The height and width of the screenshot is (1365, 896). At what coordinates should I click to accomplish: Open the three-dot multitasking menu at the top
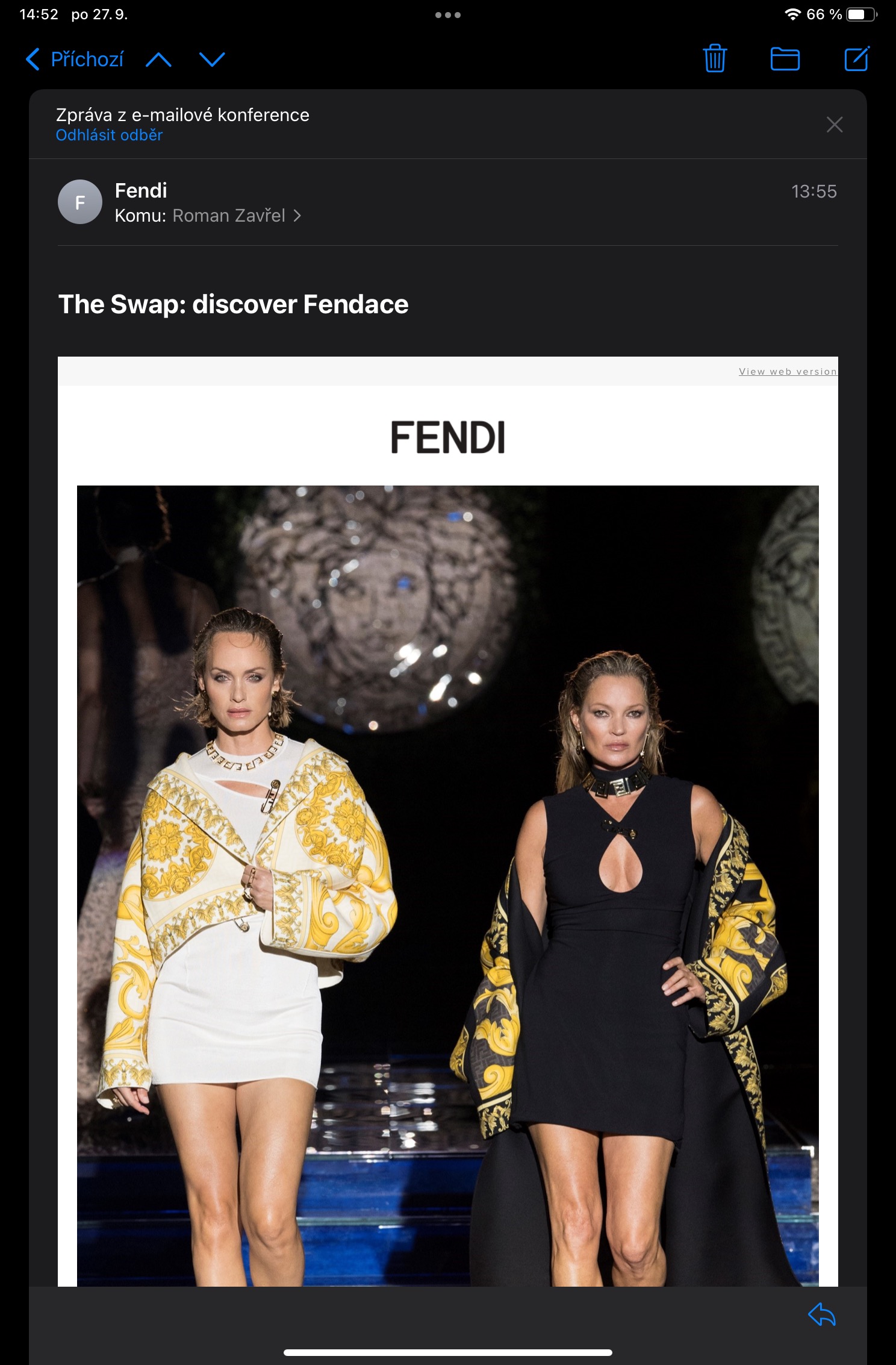click(x=447, y=15)
